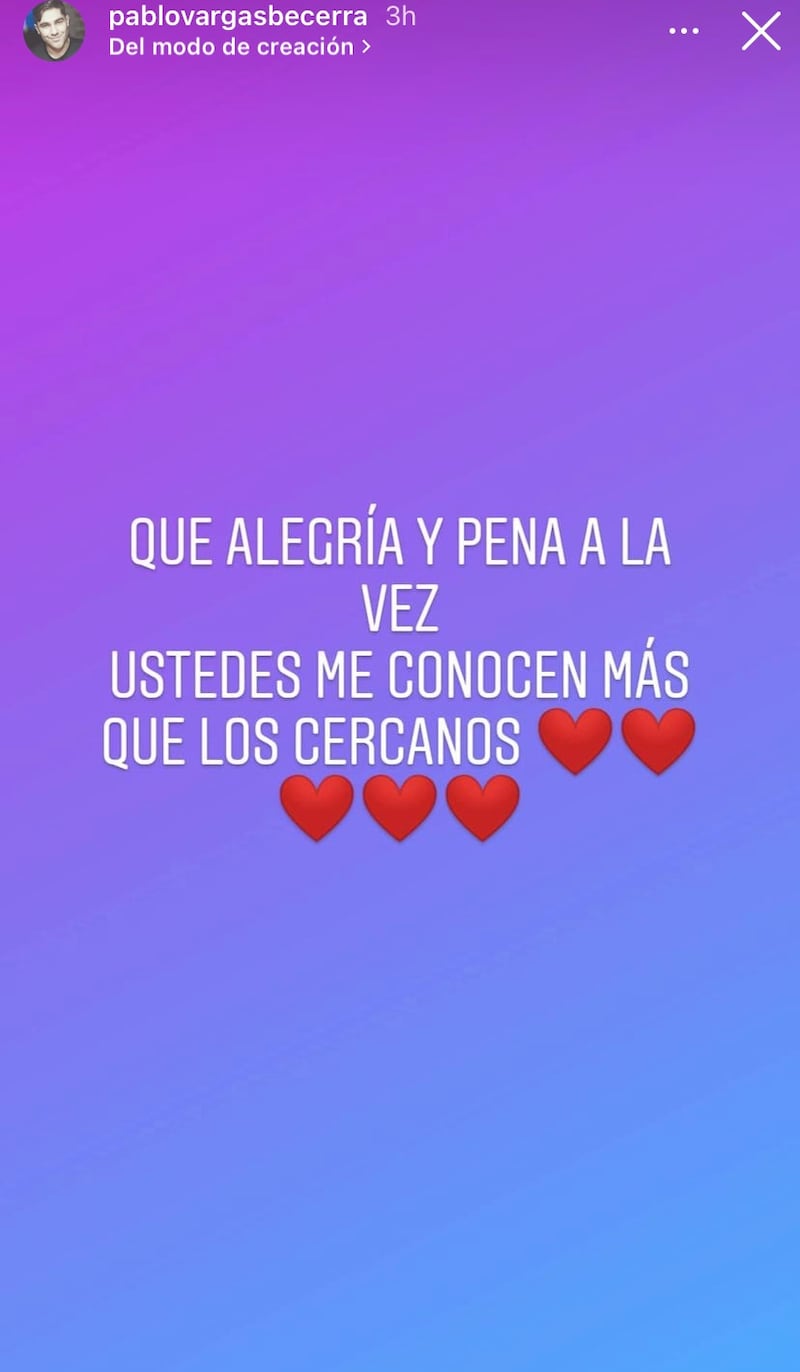
Task: Open the pablovargasbecerra username link
Action: (238, 16)
